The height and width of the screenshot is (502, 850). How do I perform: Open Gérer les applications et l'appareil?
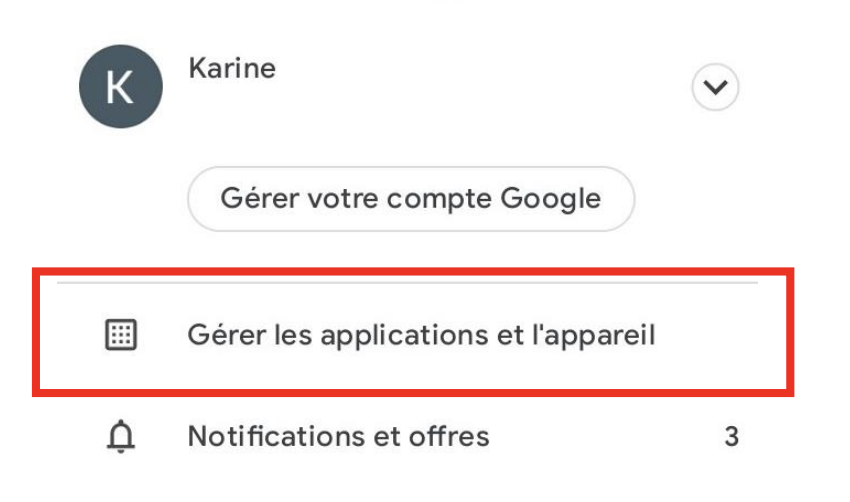420,335
